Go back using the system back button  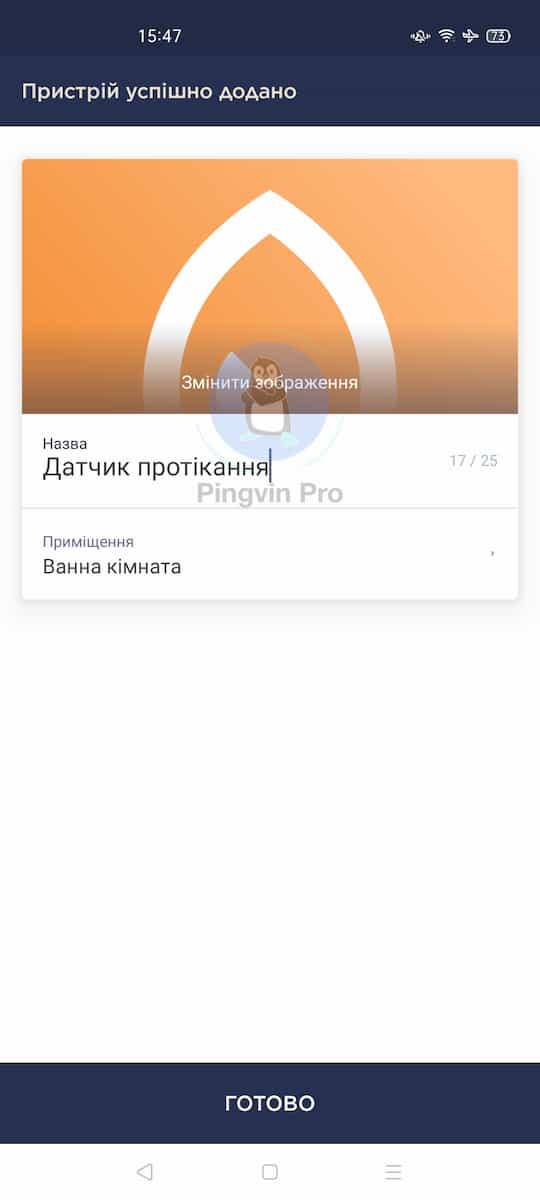pyautogui.click(x=144, y=1172)
